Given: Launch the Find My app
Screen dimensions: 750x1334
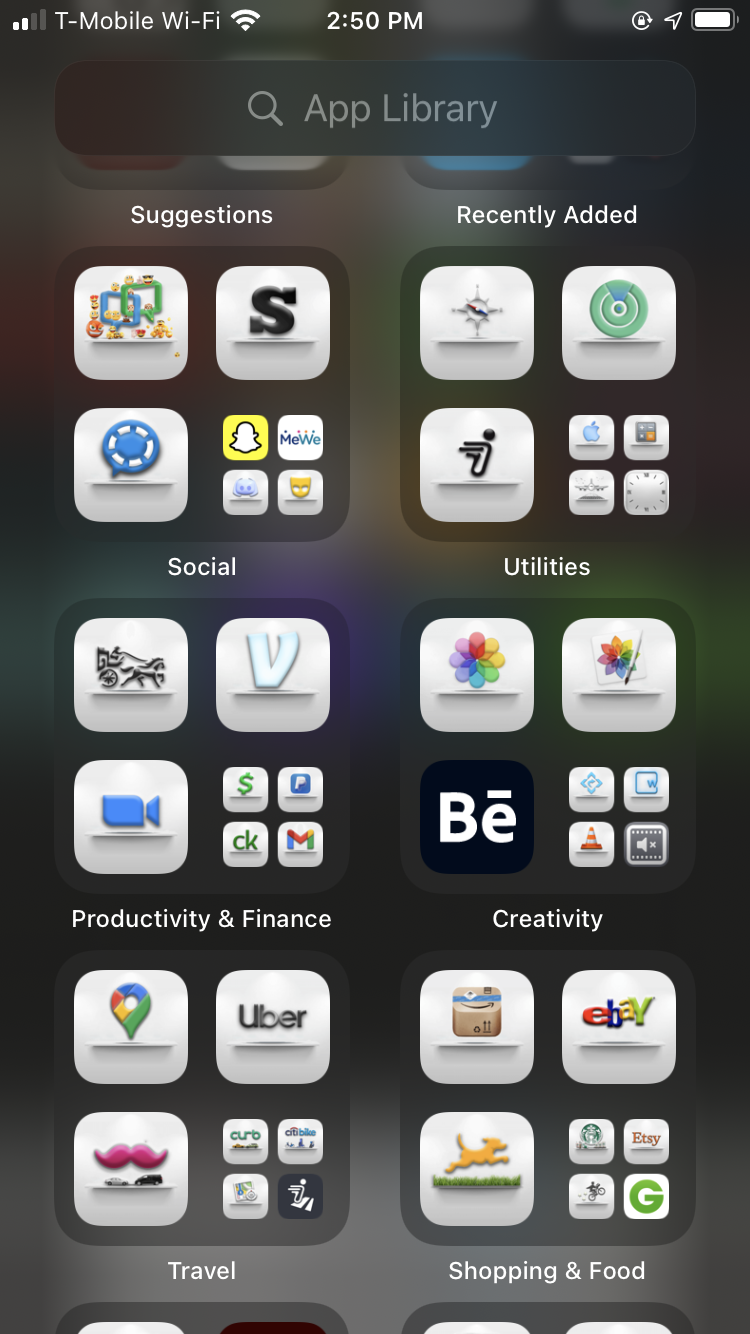Looking at the screenshot, I should tap(619, 322).
